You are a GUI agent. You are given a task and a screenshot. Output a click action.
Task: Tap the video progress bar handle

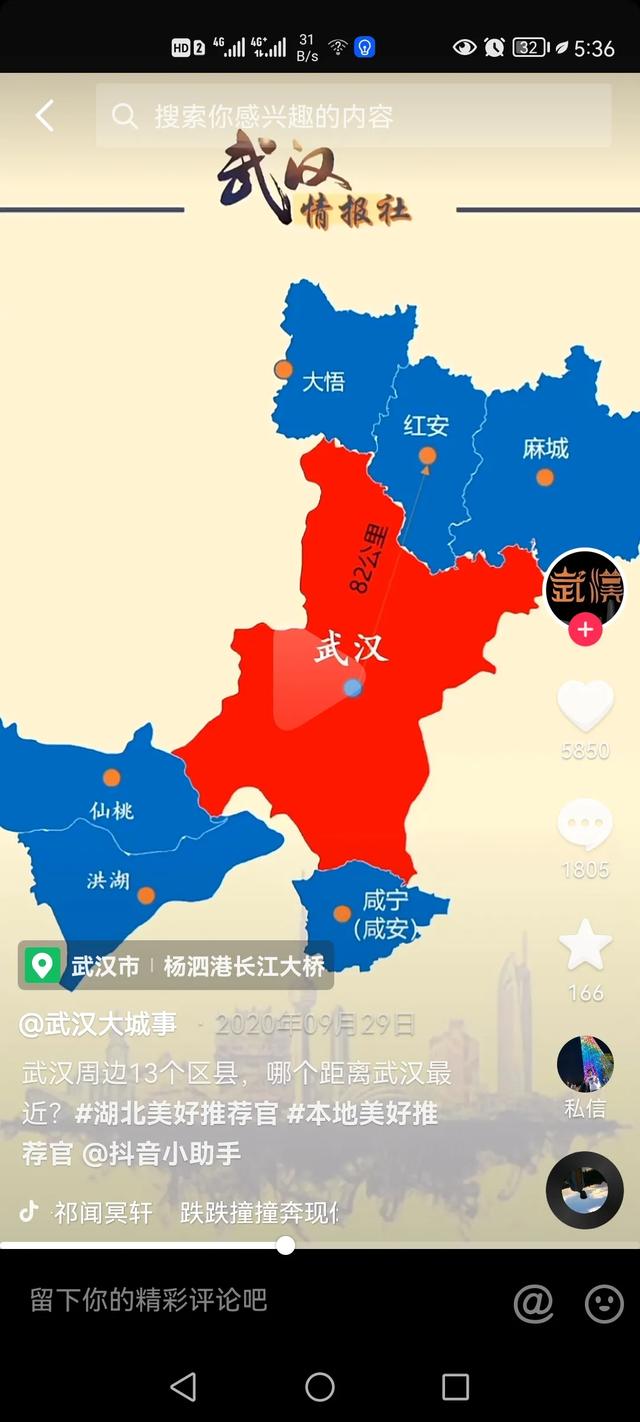click(285, 1245)
